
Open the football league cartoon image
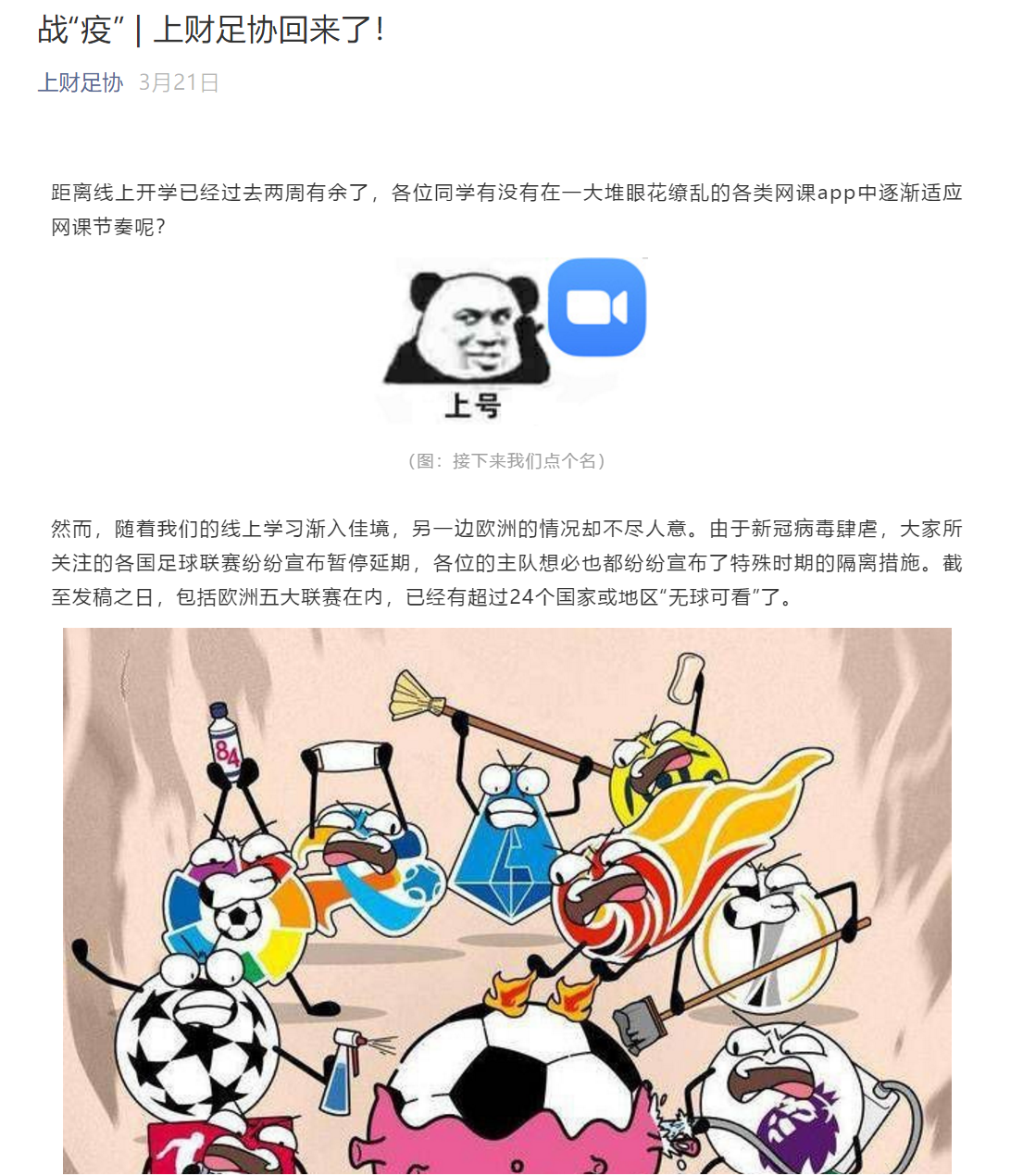506,900
